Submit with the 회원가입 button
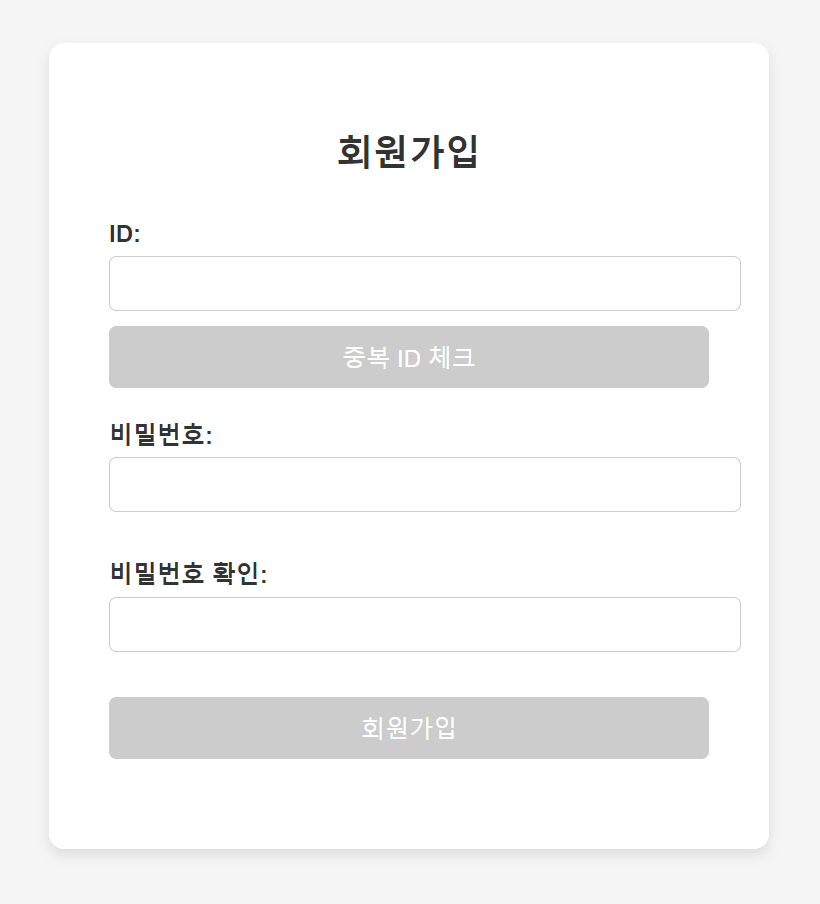The image size is (820, 904). (408, 728)
